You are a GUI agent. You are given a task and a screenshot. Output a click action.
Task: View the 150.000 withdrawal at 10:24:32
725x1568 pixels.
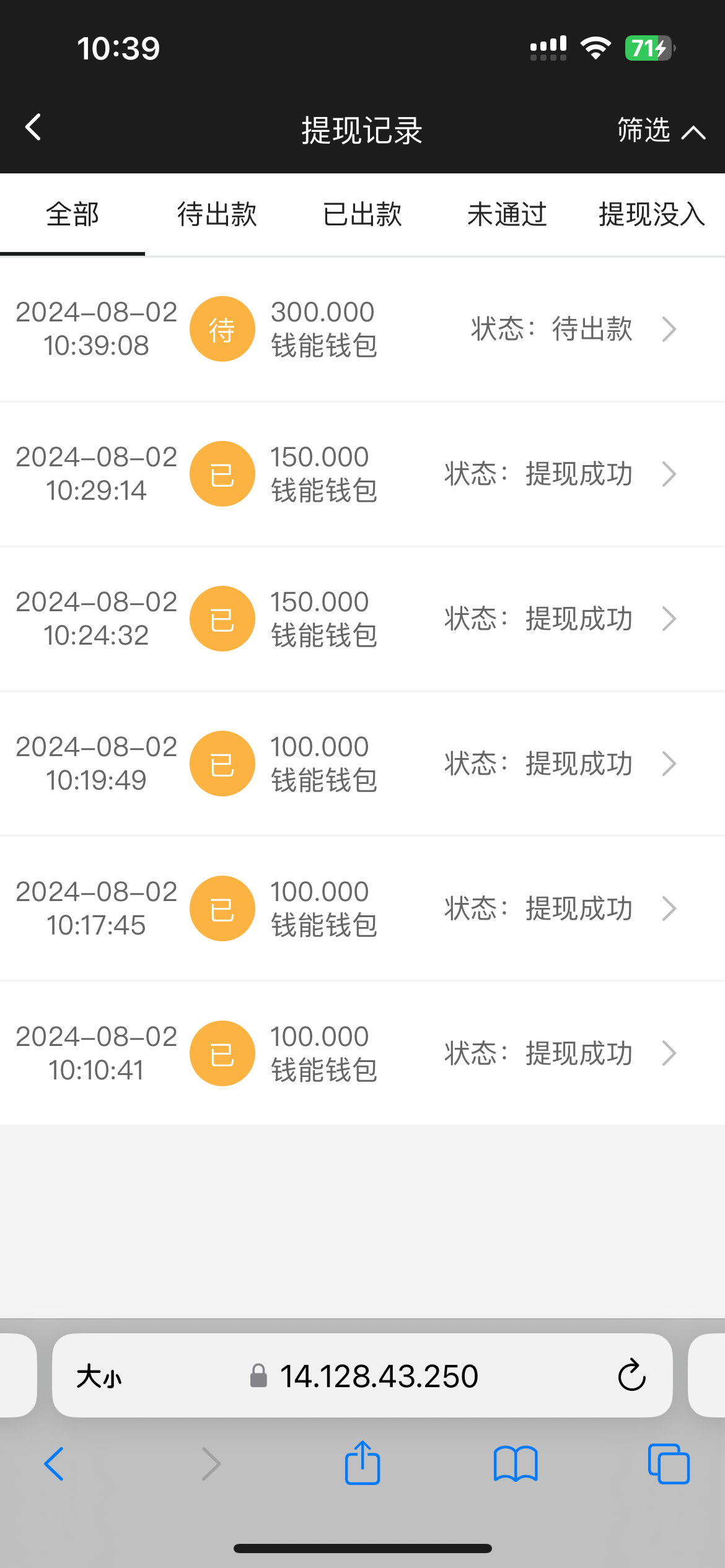362,619
